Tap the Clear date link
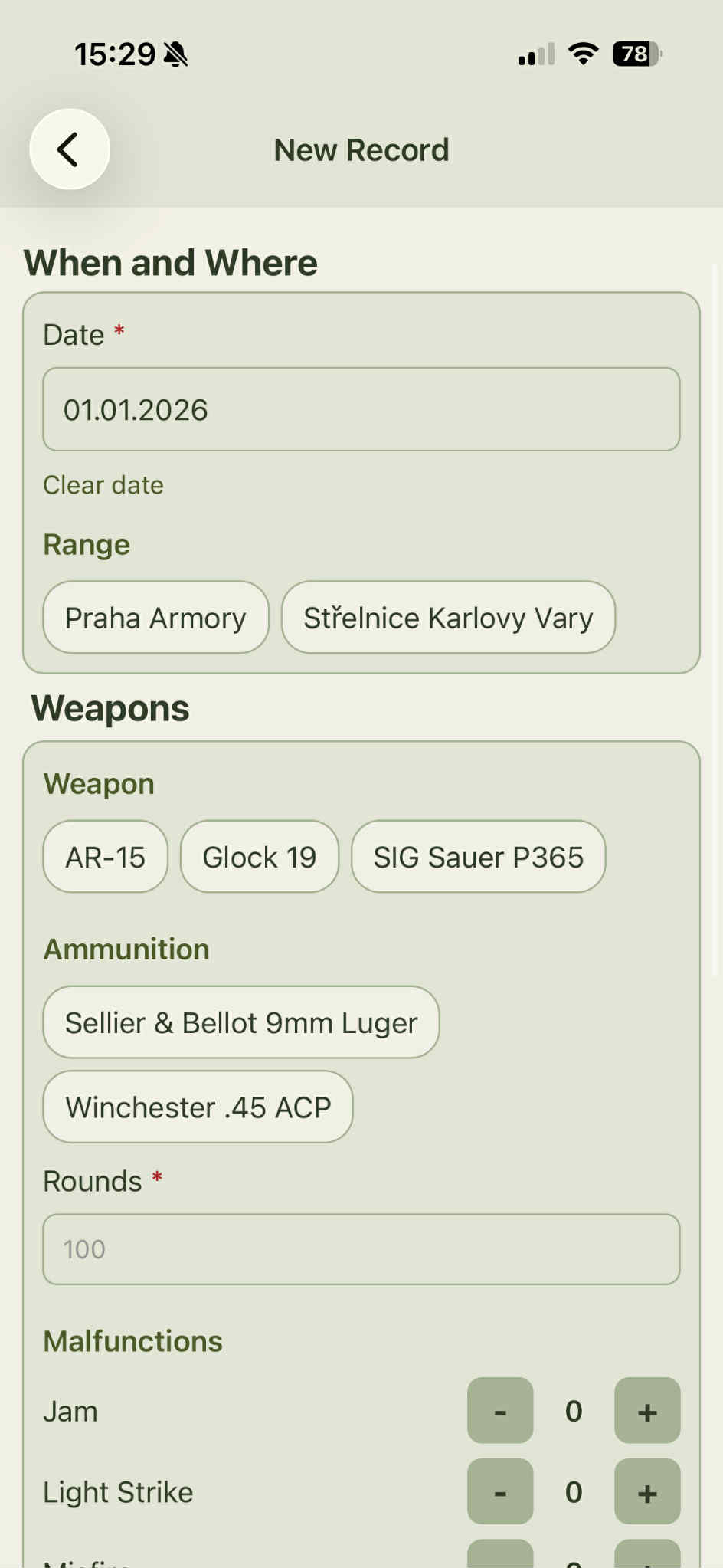 pos(103,485)
